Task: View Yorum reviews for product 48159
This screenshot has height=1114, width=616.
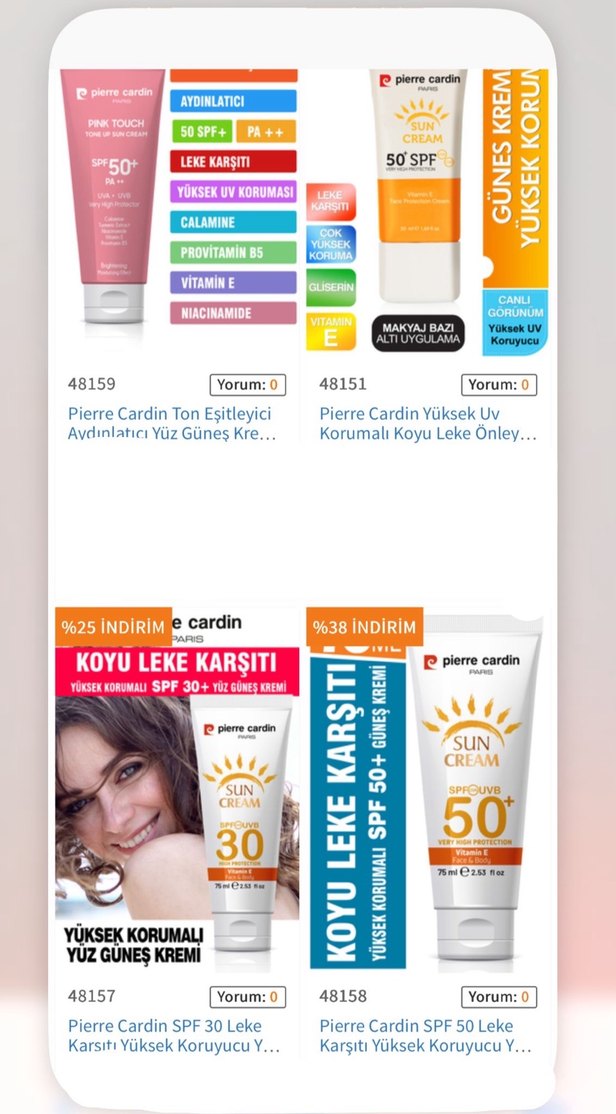Action: (248, 384)
